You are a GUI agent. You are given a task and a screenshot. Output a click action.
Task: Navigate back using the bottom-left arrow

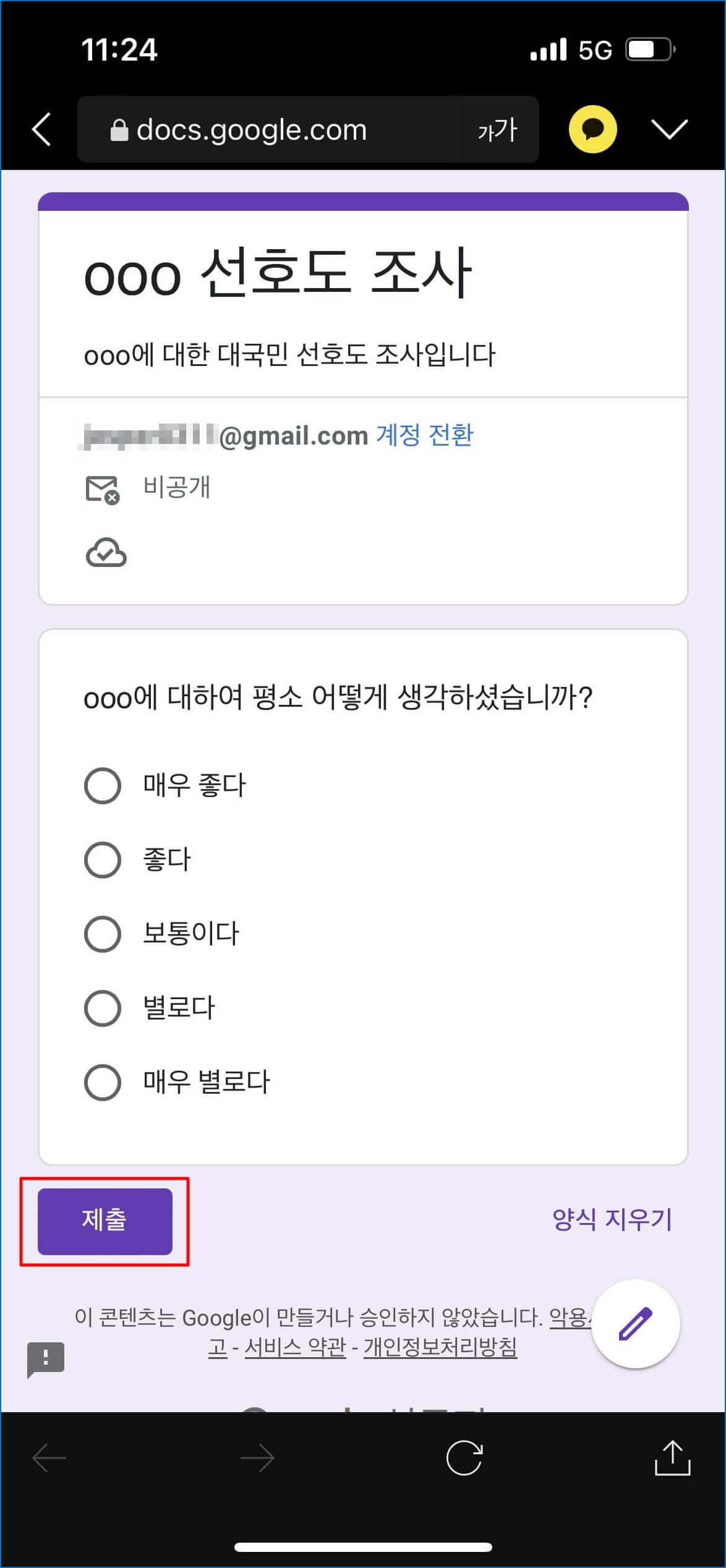(x=48, y=1458)
